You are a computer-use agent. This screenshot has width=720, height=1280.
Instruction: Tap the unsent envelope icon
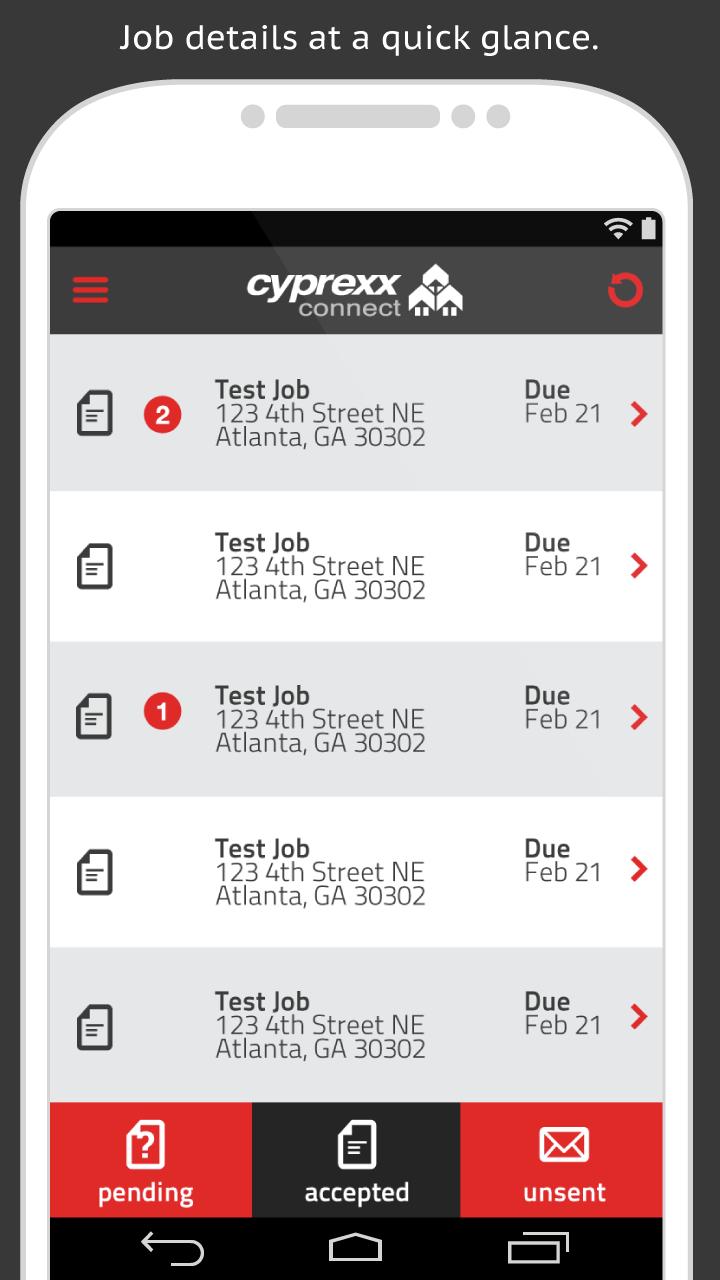pos(563,1143)
